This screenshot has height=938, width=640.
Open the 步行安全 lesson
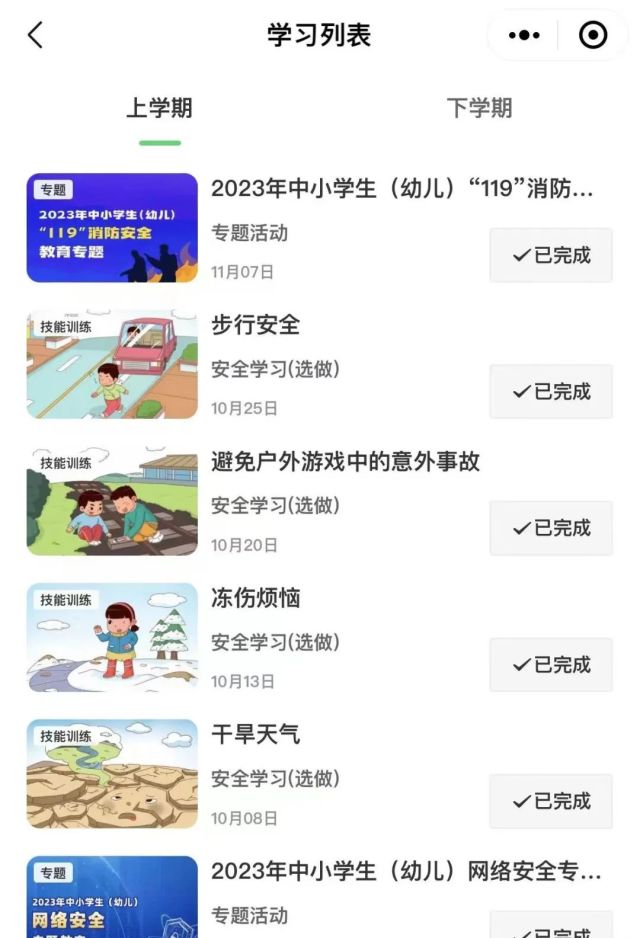click(256, 325)
